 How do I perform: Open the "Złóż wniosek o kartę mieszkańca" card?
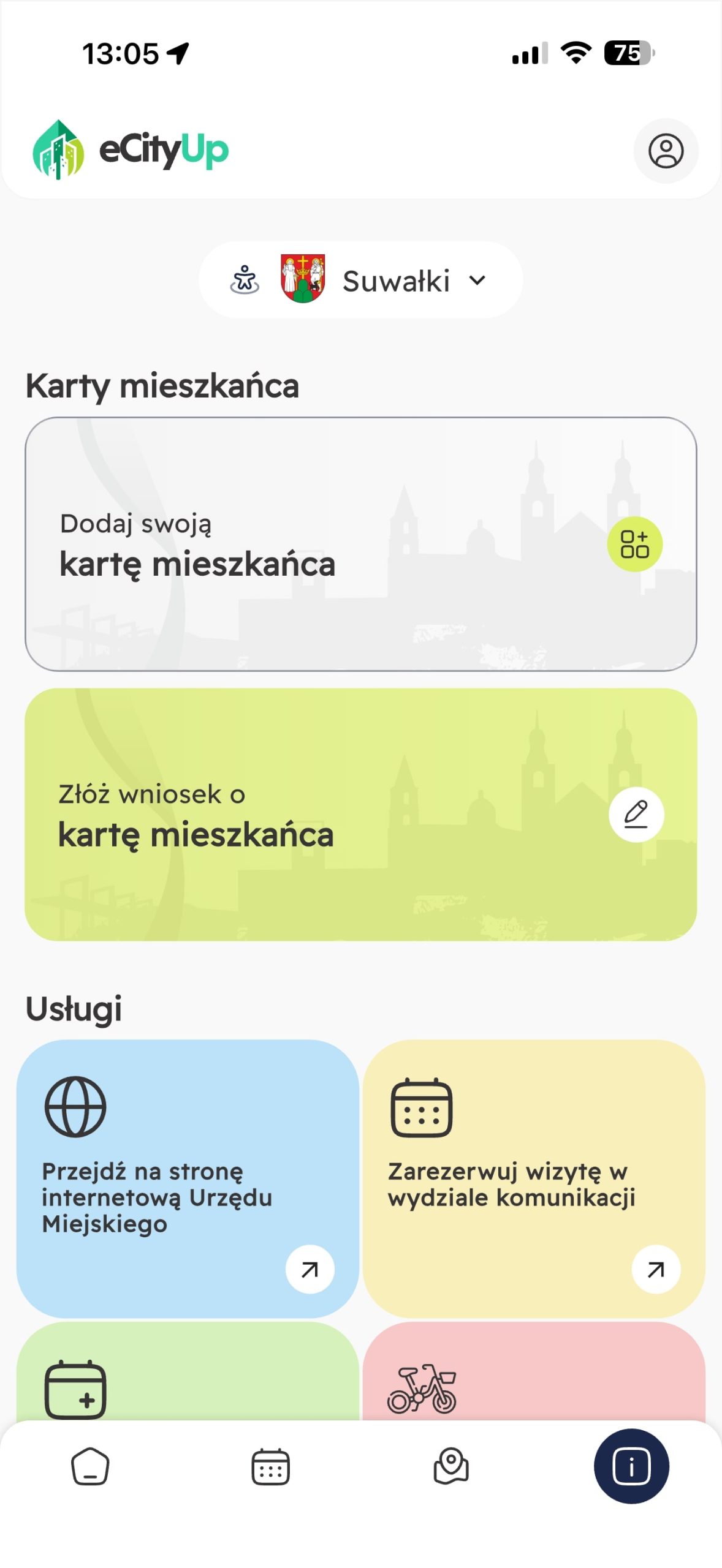click(360, 815)
